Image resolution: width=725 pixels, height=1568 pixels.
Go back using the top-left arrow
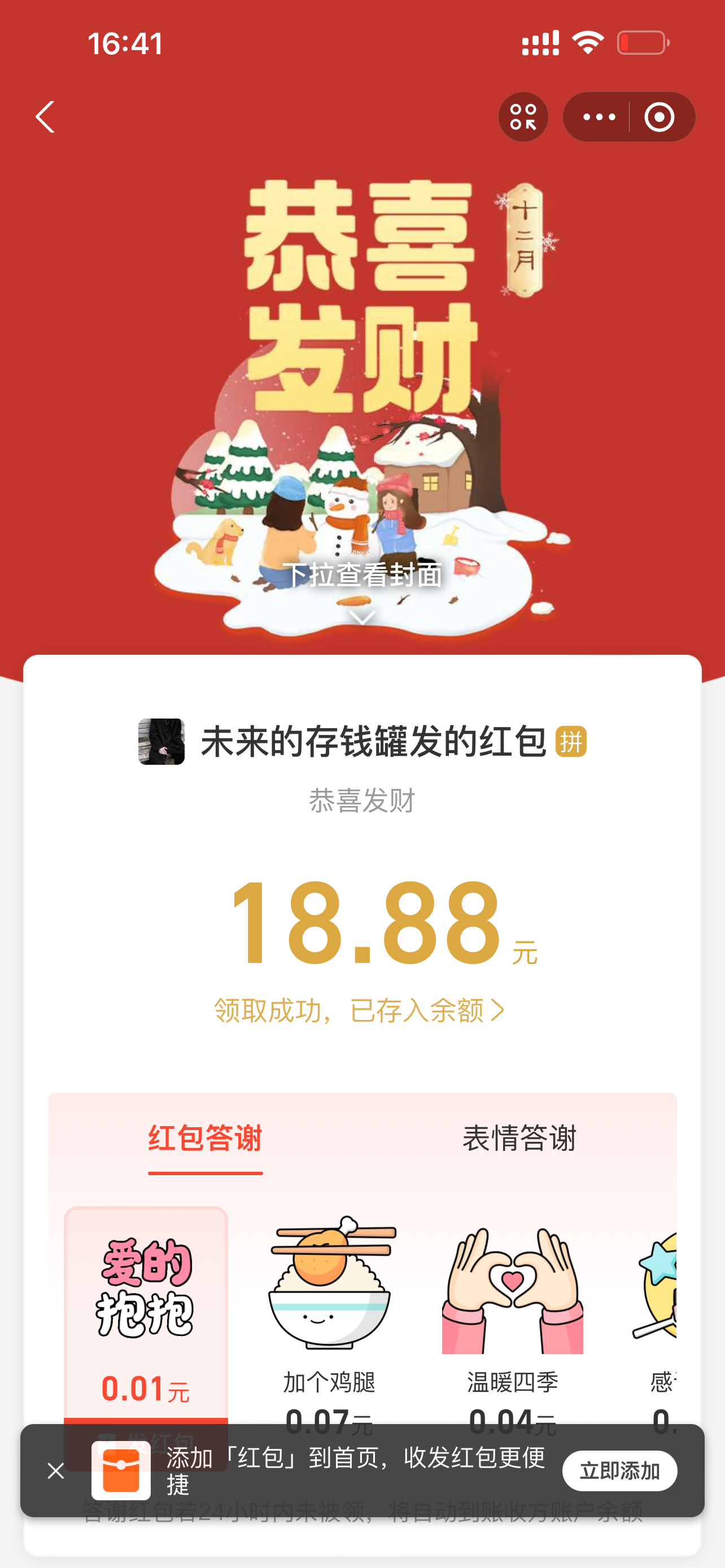[x=46, y=117]
